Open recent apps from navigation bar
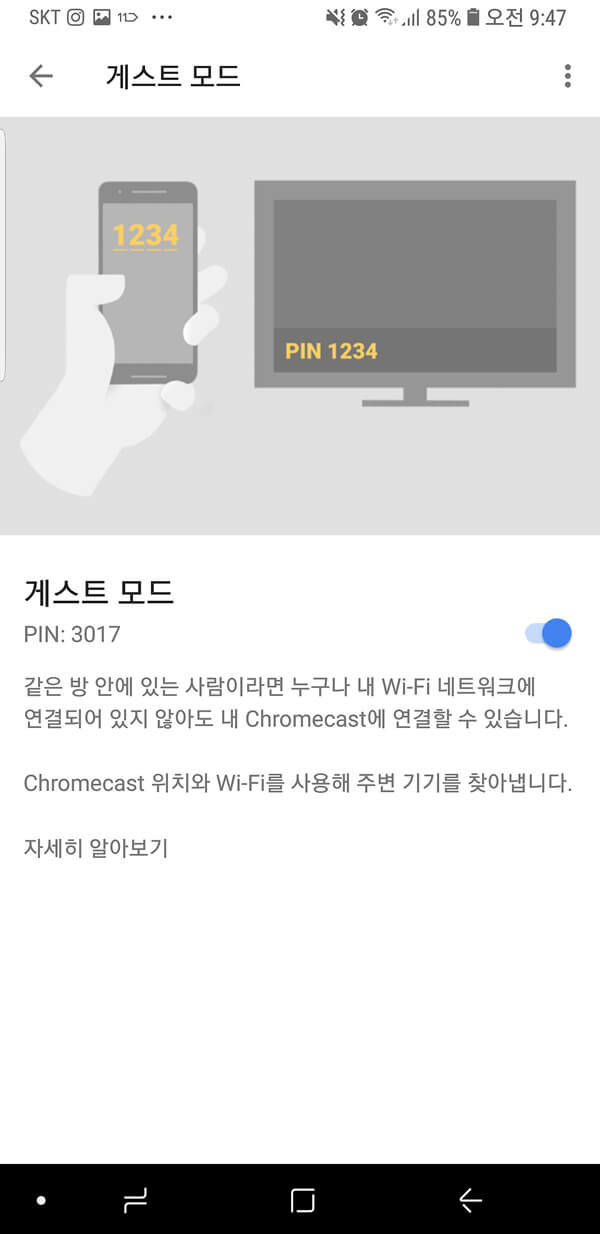600x1234 pixels. pyautogui.click(x=135, y=1201)
